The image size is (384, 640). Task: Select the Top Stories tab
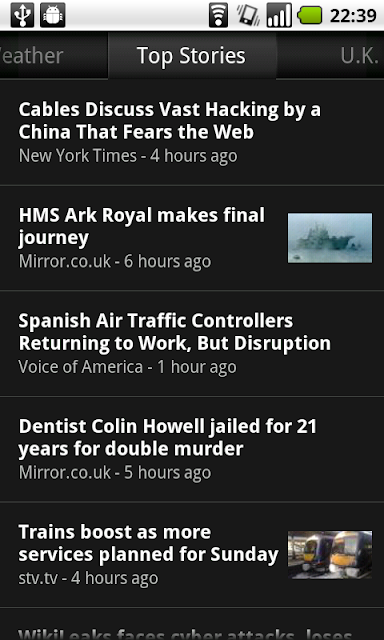(x=192, y=56)
